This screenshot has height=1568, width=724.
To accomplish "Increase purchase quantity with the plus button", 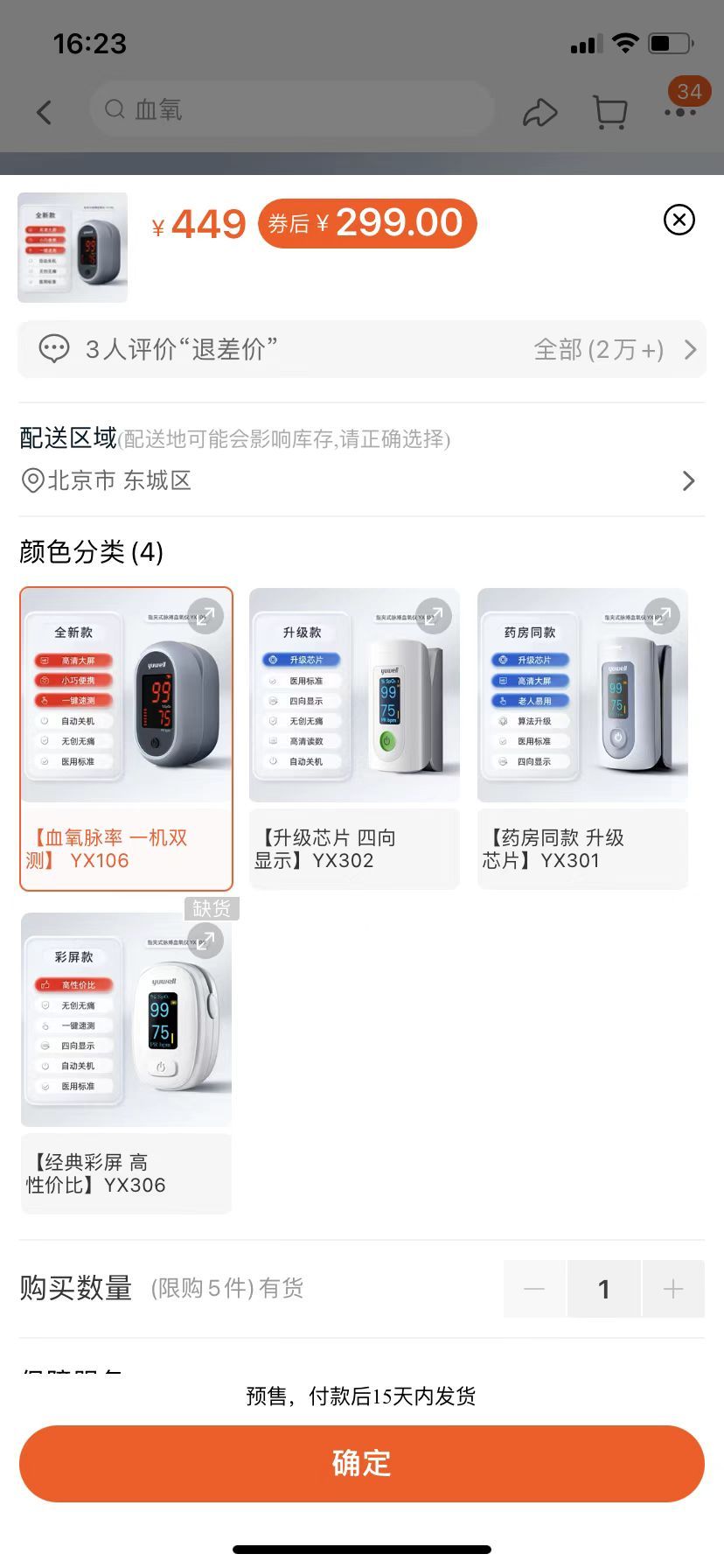I will coord(673,1289).
